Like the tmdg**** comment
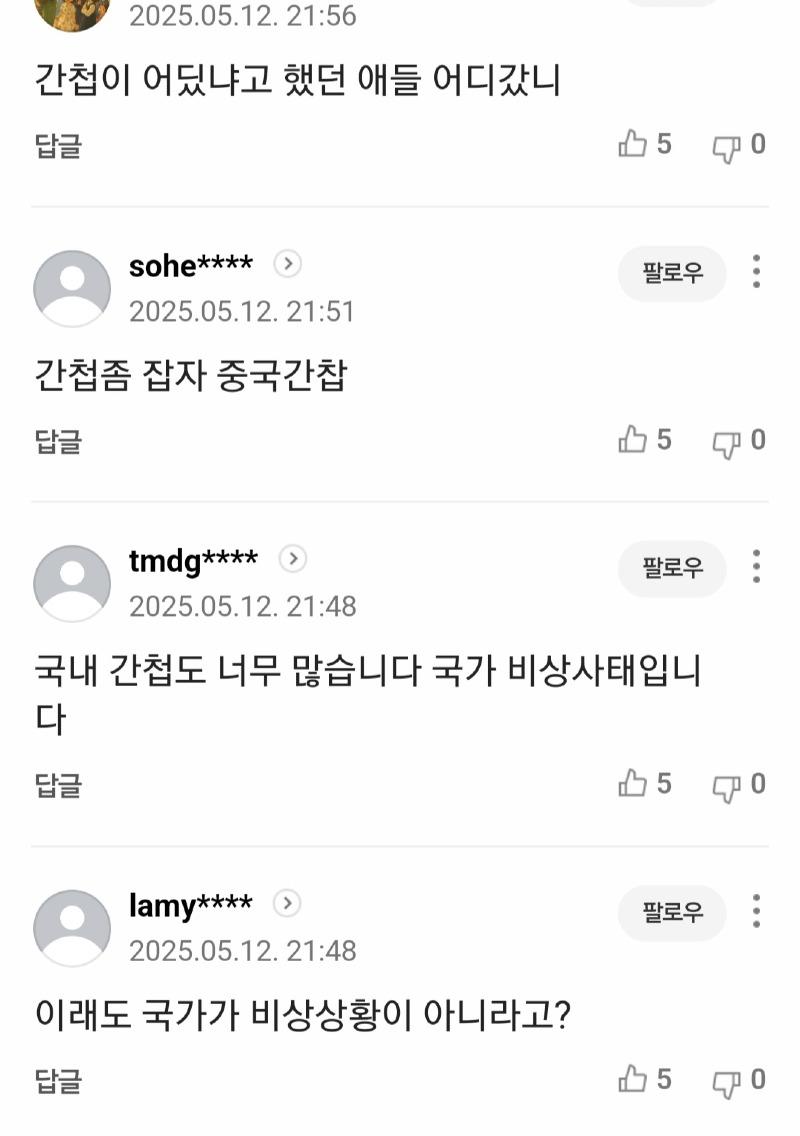800x1136 pixels. point(633,784)
